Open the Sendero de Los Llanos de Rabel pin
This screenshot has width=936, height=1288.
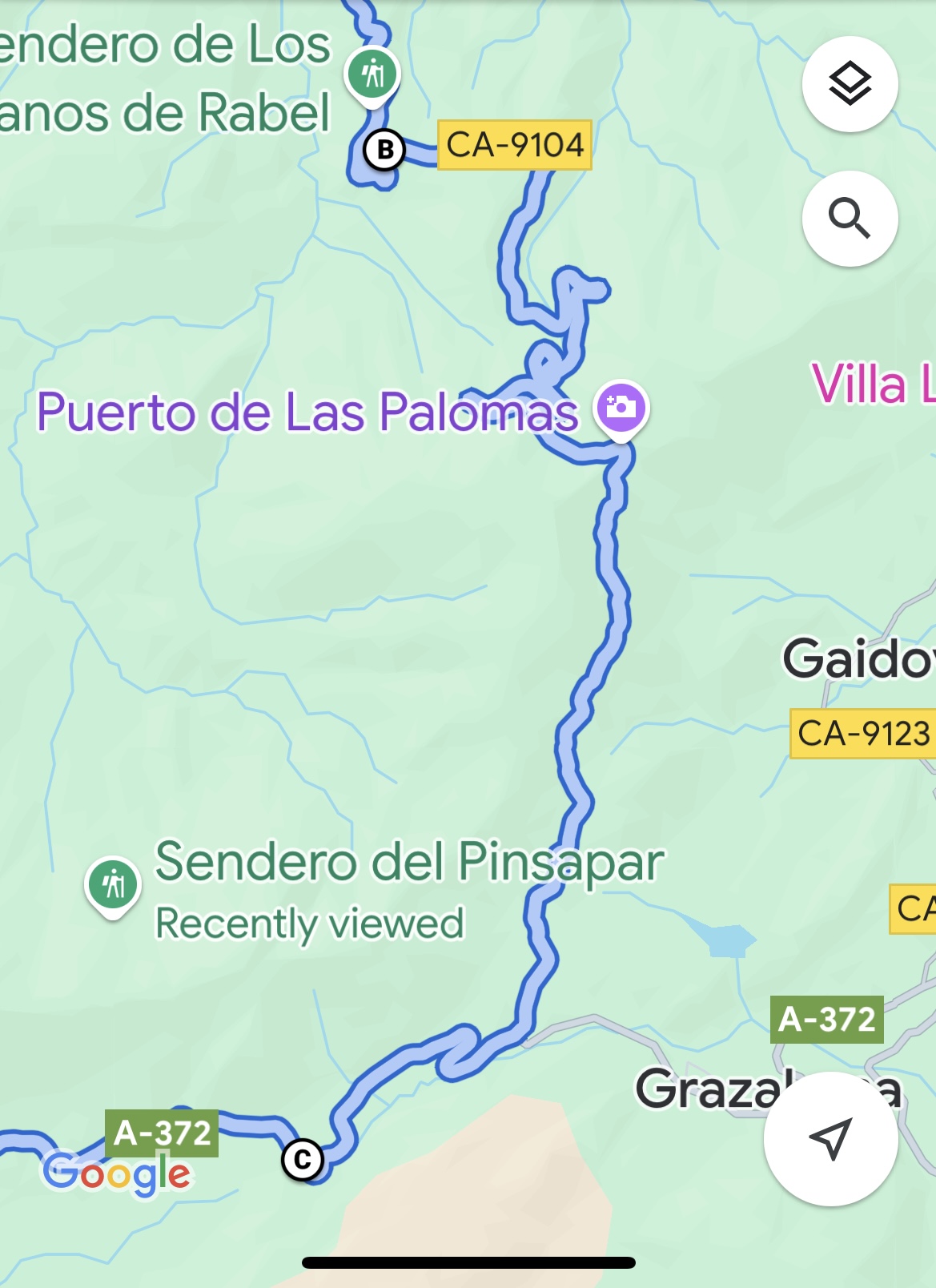[372, 75]
